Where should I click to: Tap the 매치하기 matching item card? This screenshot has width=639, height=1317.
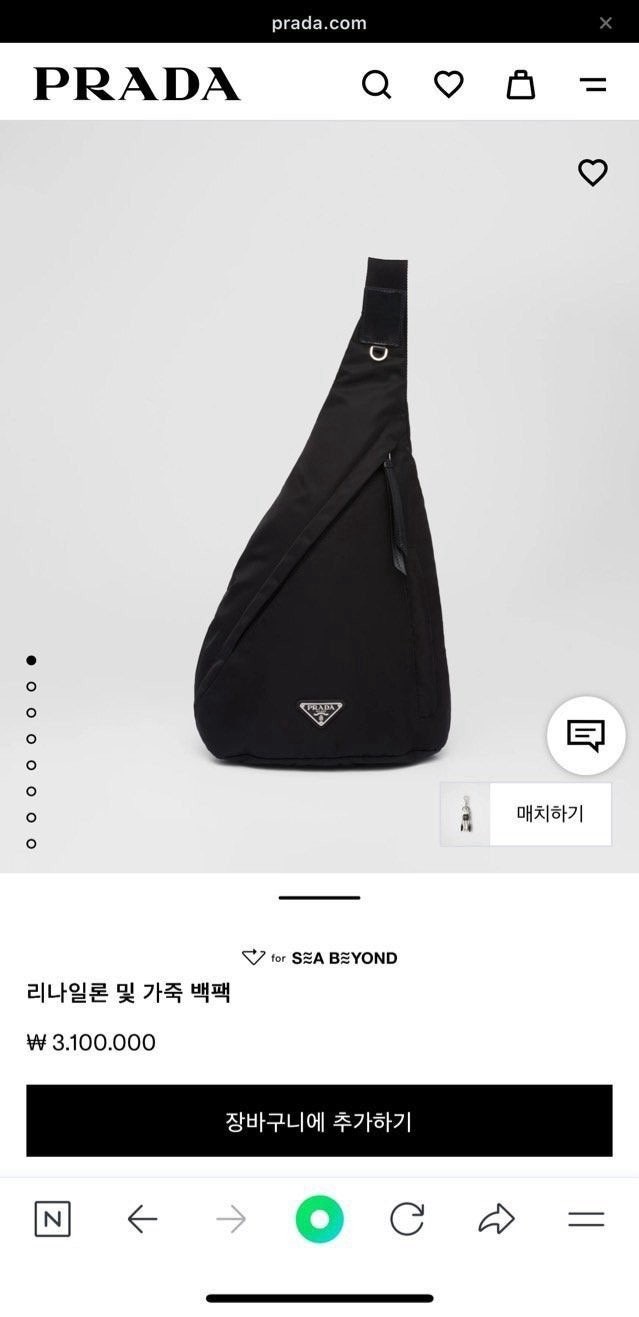(x=526, y=814)
